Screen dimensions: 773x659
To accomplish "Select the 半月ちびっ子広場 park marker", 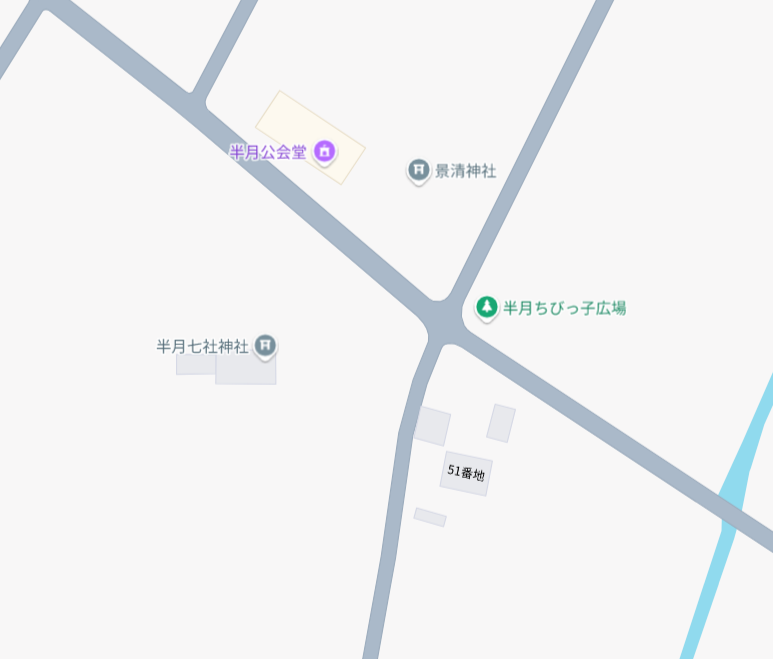I will (487, 308).
